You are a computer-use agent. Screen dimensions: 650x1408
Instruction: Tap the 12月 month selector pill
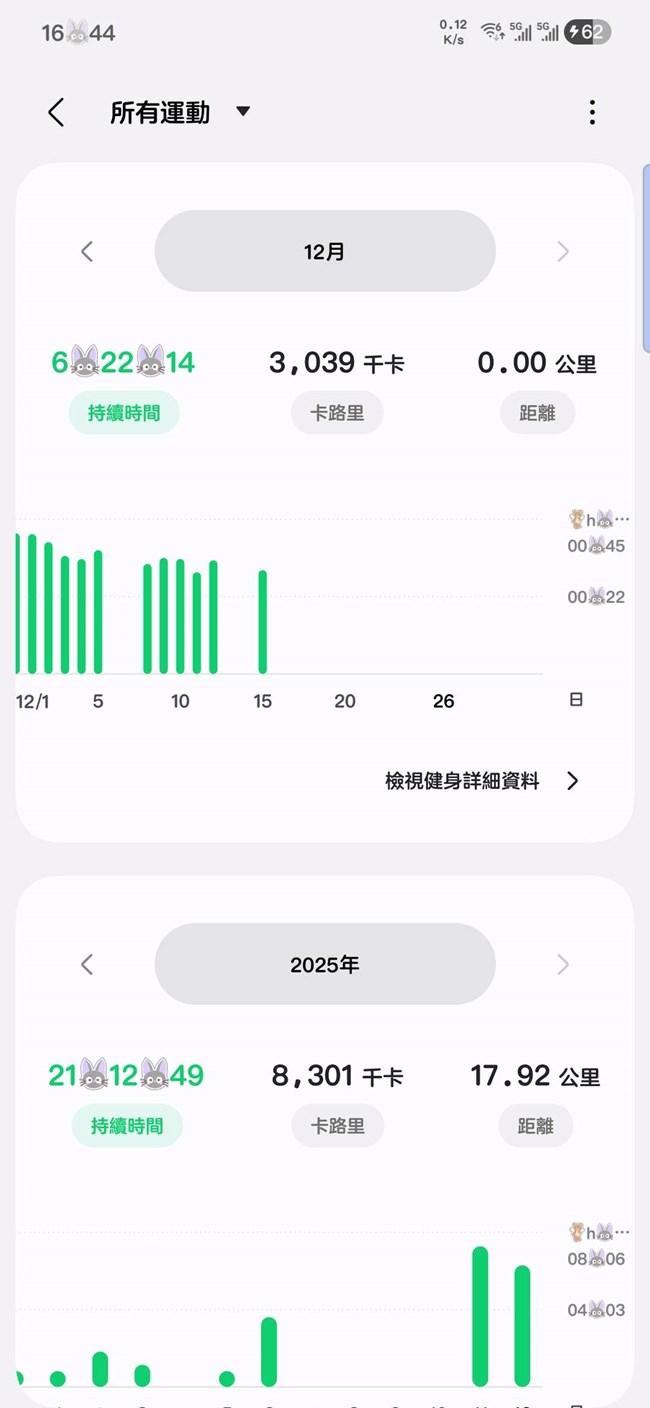324,252
